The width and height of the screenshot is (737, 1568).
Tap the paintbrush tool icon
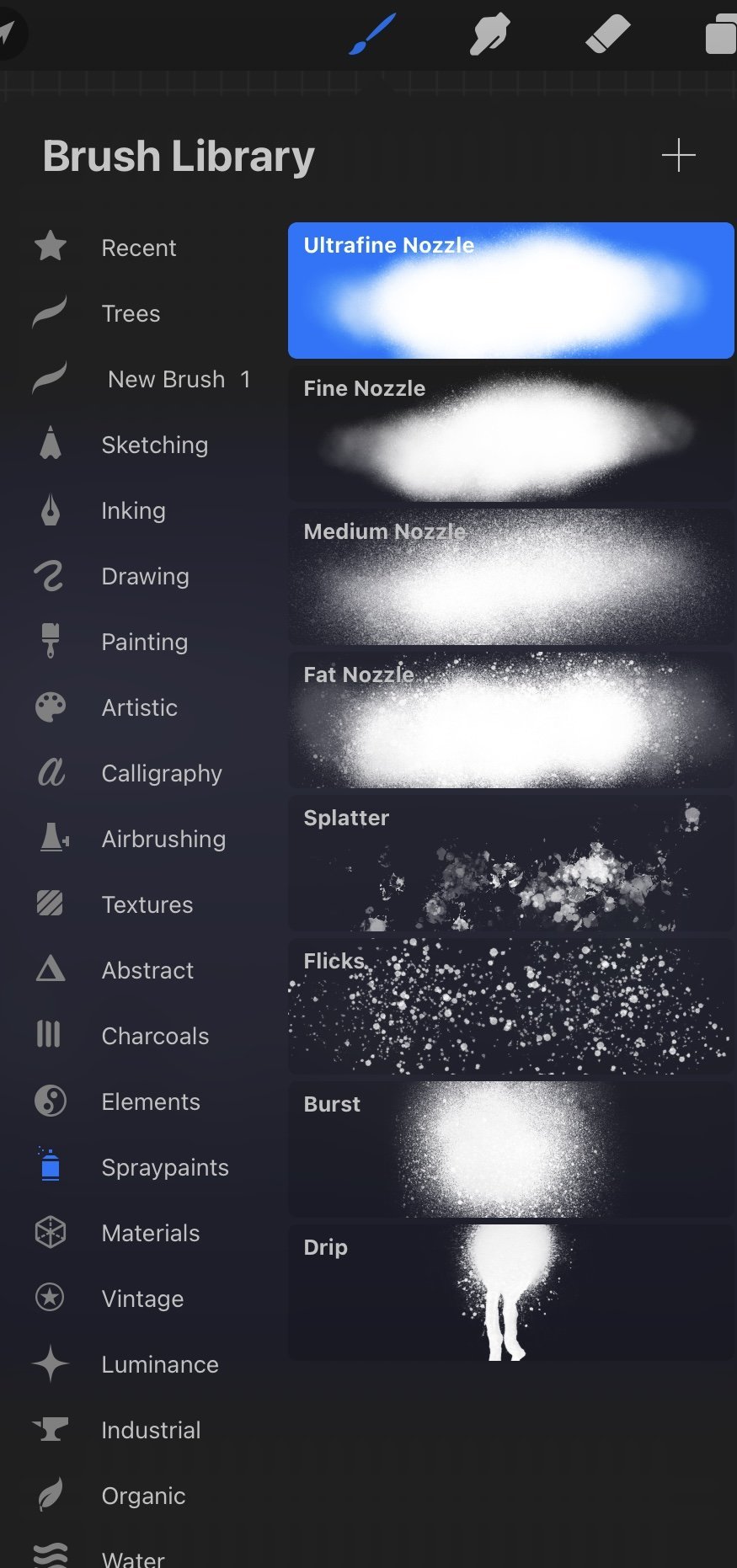click(371, 35)
